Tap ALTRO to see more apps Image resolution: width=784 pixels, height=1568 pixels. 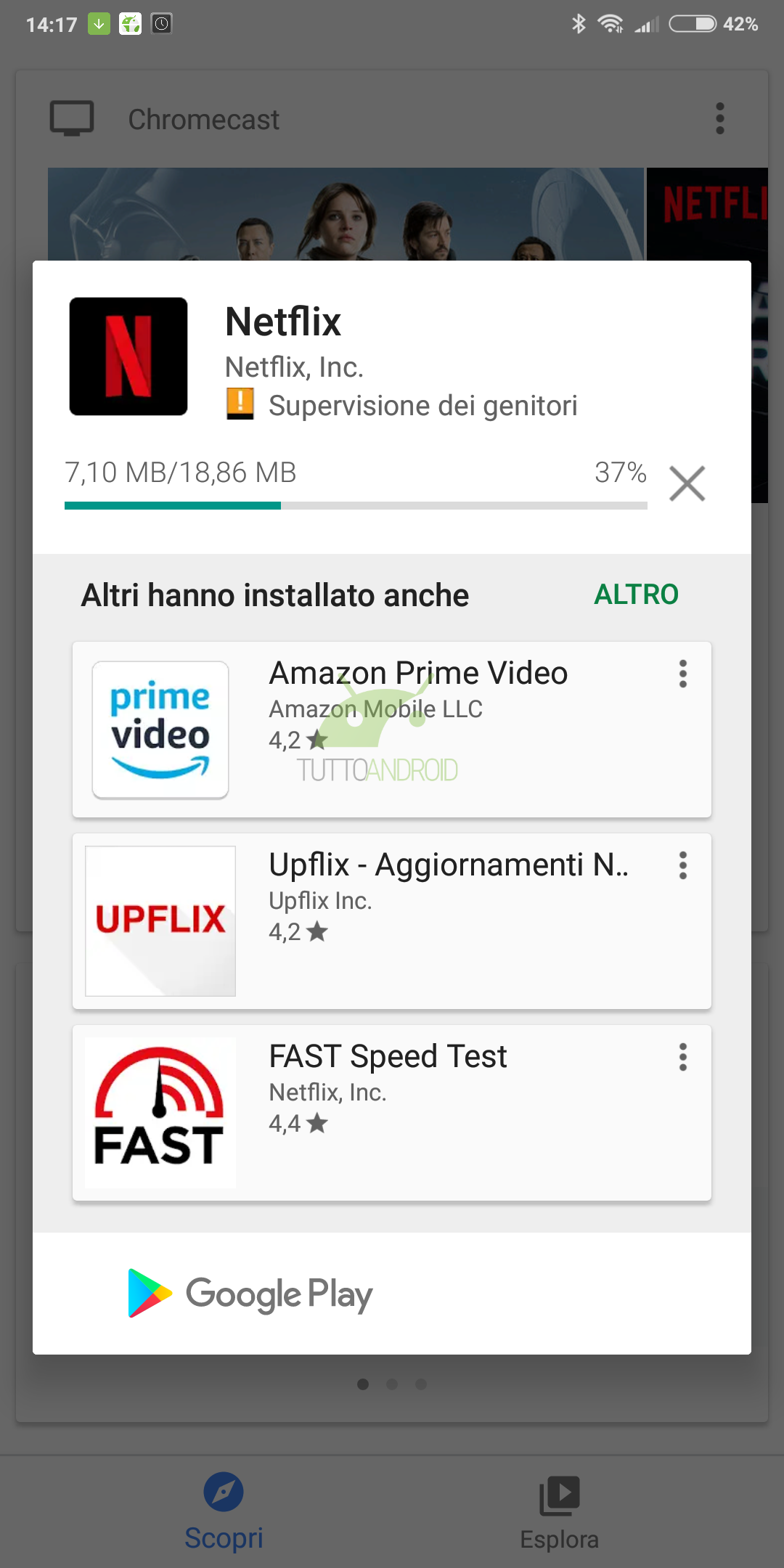(x=636, y=595)
